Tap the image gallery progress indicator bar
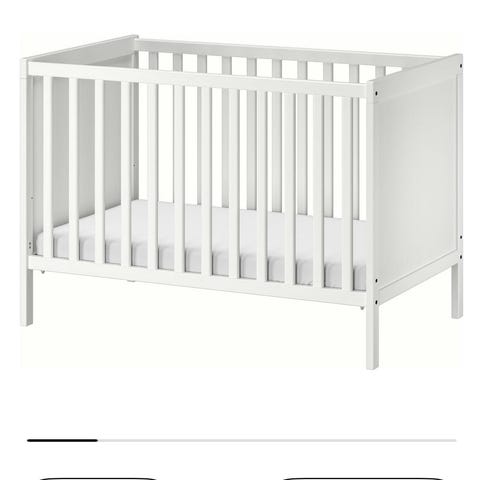The image size is (480, 480). (x=241, y=440)
